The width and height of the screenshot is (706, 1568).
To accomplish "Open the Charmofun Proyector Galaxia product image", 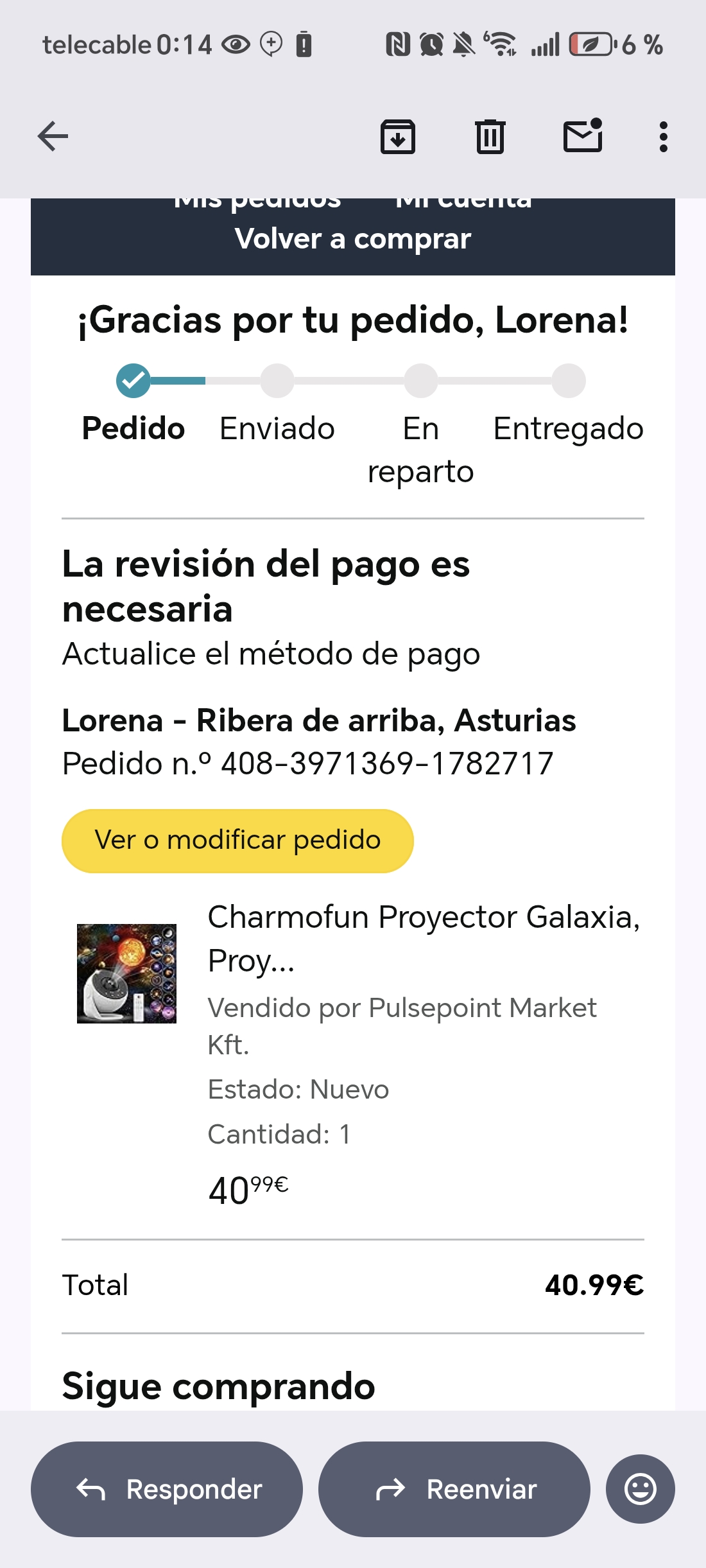I will pyautogui.click(x=126, y=973).
